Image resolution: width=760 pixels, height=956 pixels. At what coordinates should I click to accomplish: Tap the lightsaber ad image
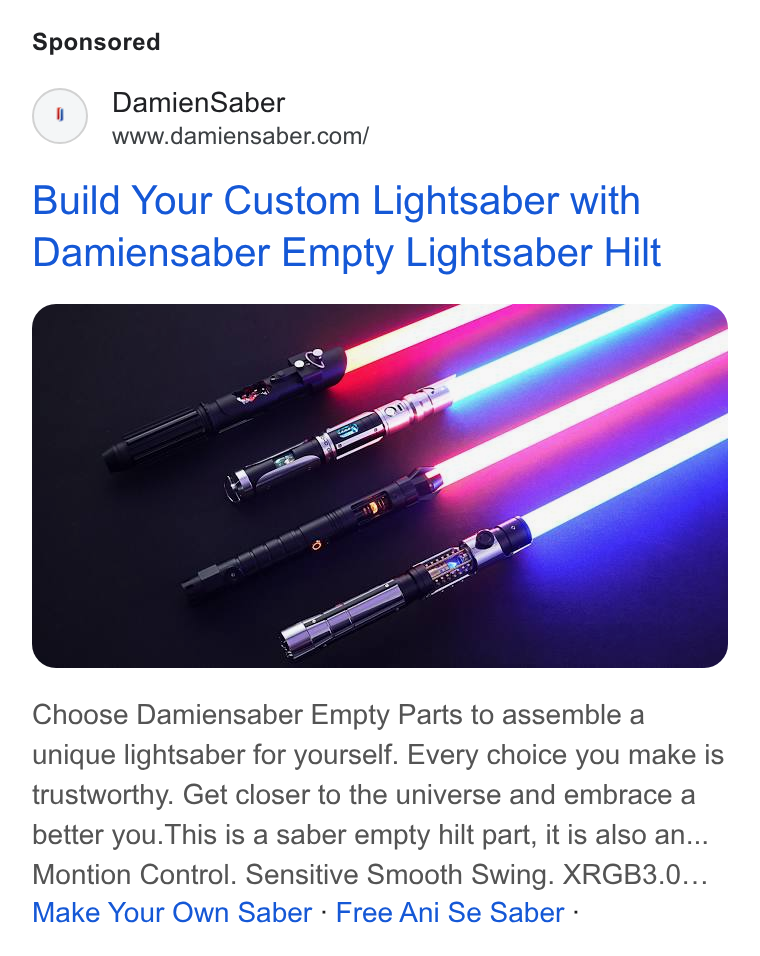(x=380, y=485)
